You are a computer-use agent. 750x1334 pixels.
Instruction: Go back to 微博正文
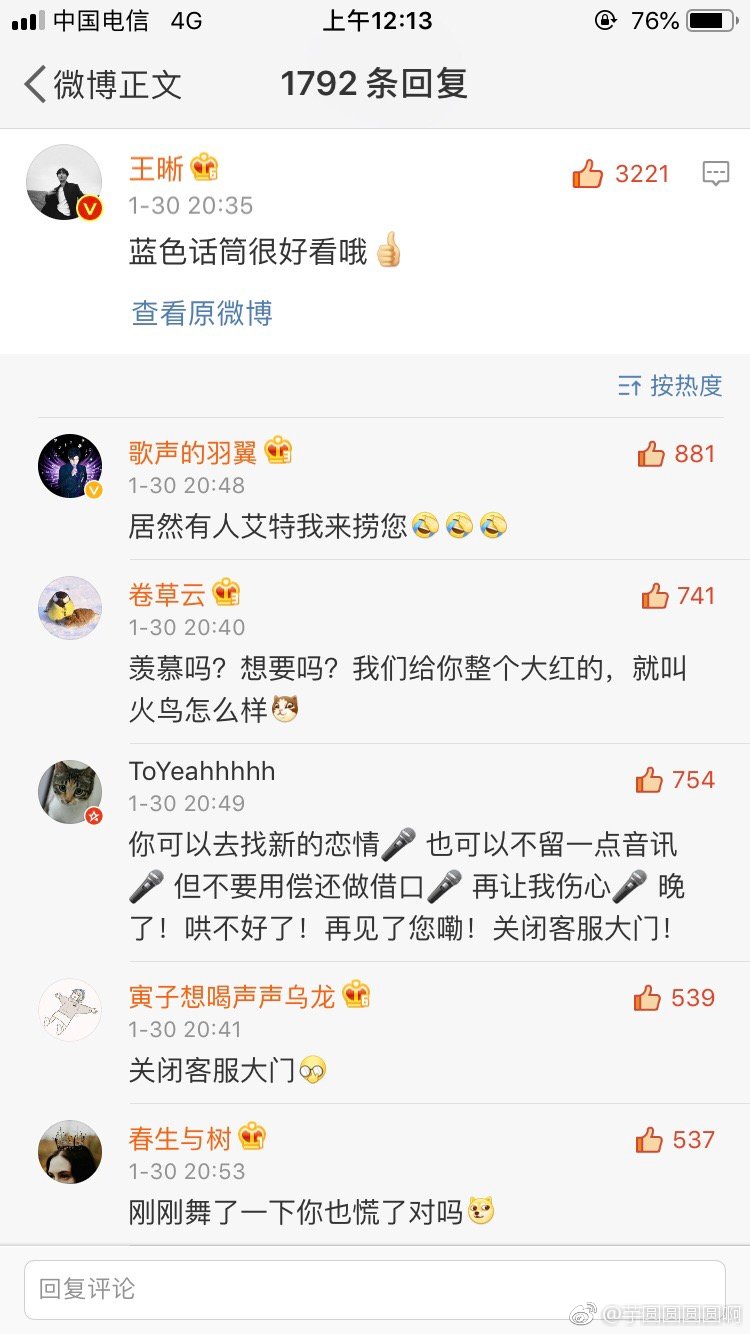point(100,84)
